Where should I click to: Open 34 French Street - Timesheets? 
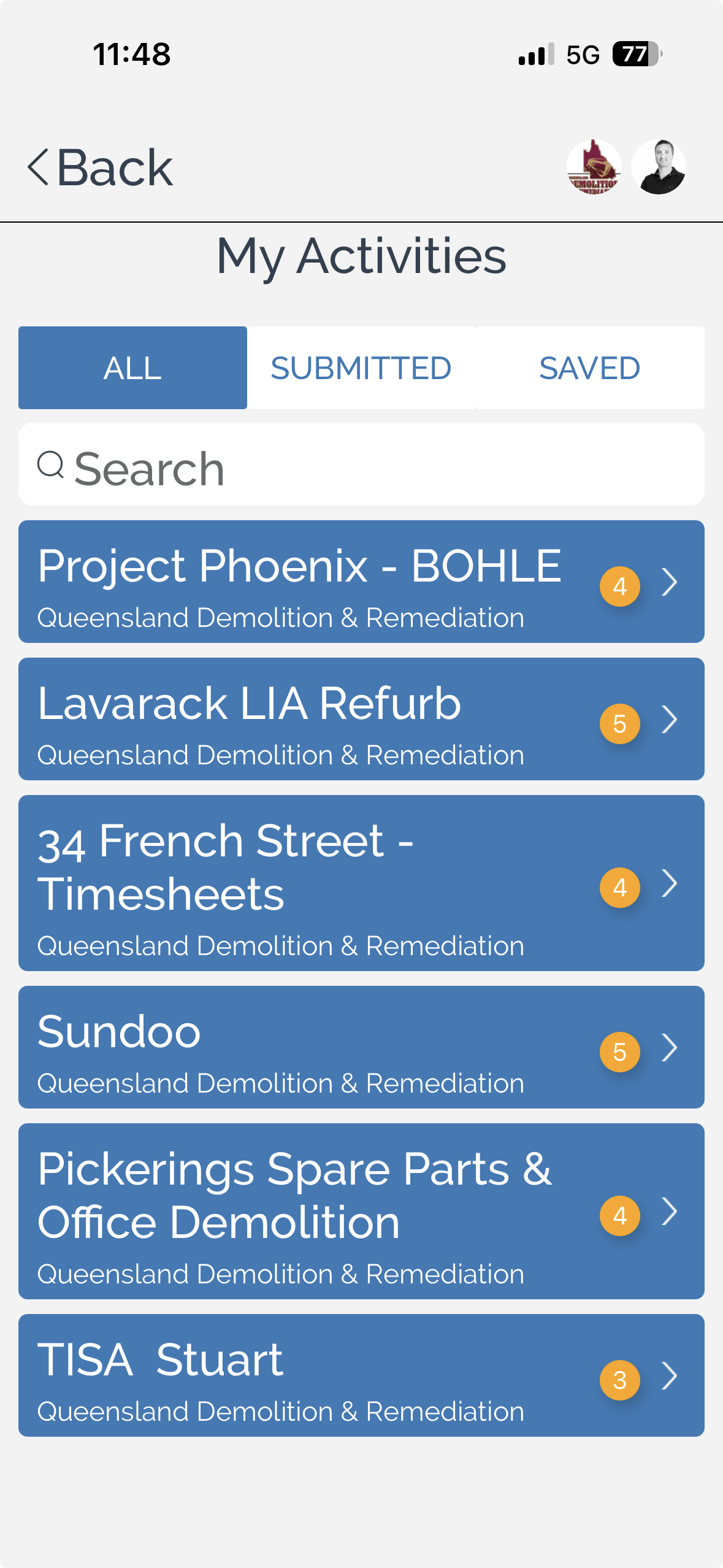pos(361,883)
